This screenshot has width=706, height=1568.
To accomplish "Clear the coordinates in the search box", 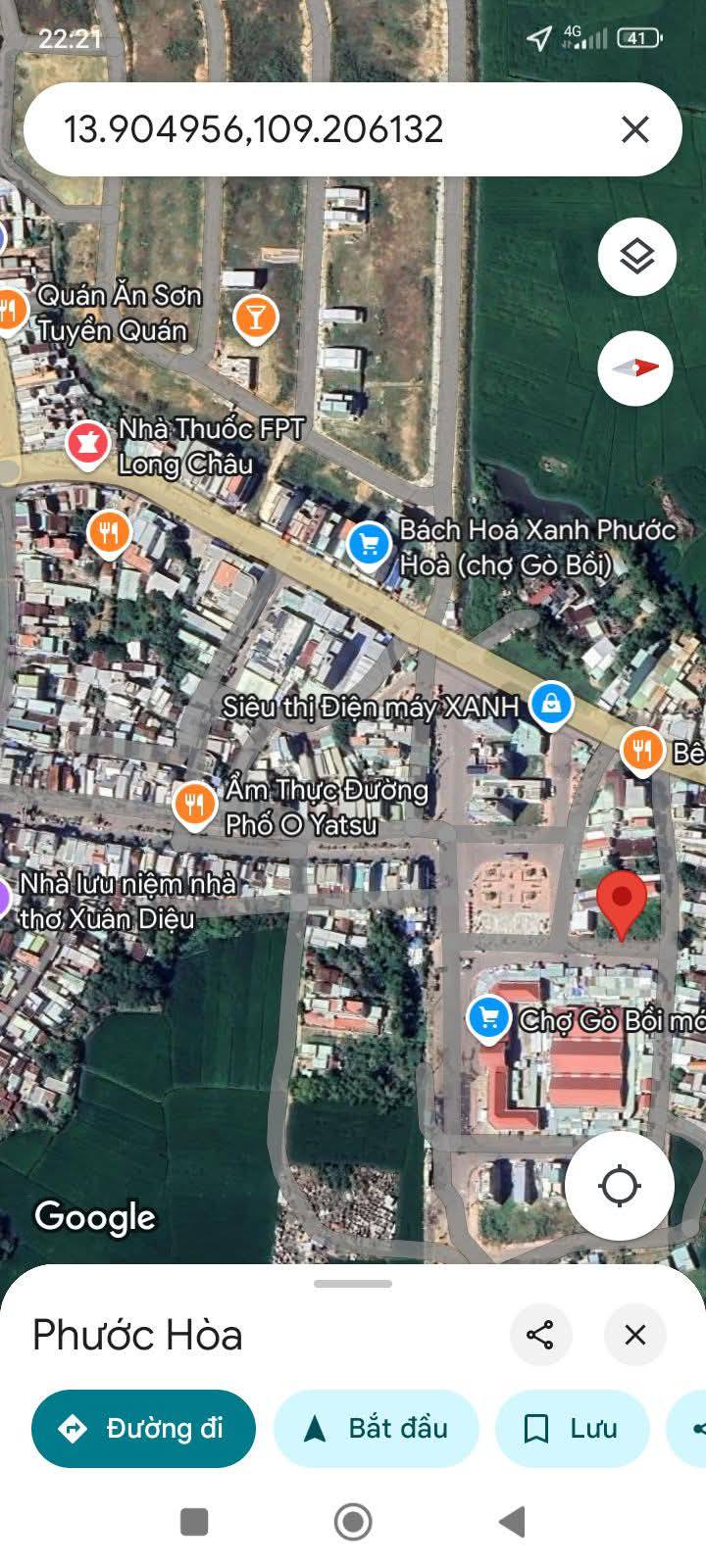I will [x=635, y=129].
